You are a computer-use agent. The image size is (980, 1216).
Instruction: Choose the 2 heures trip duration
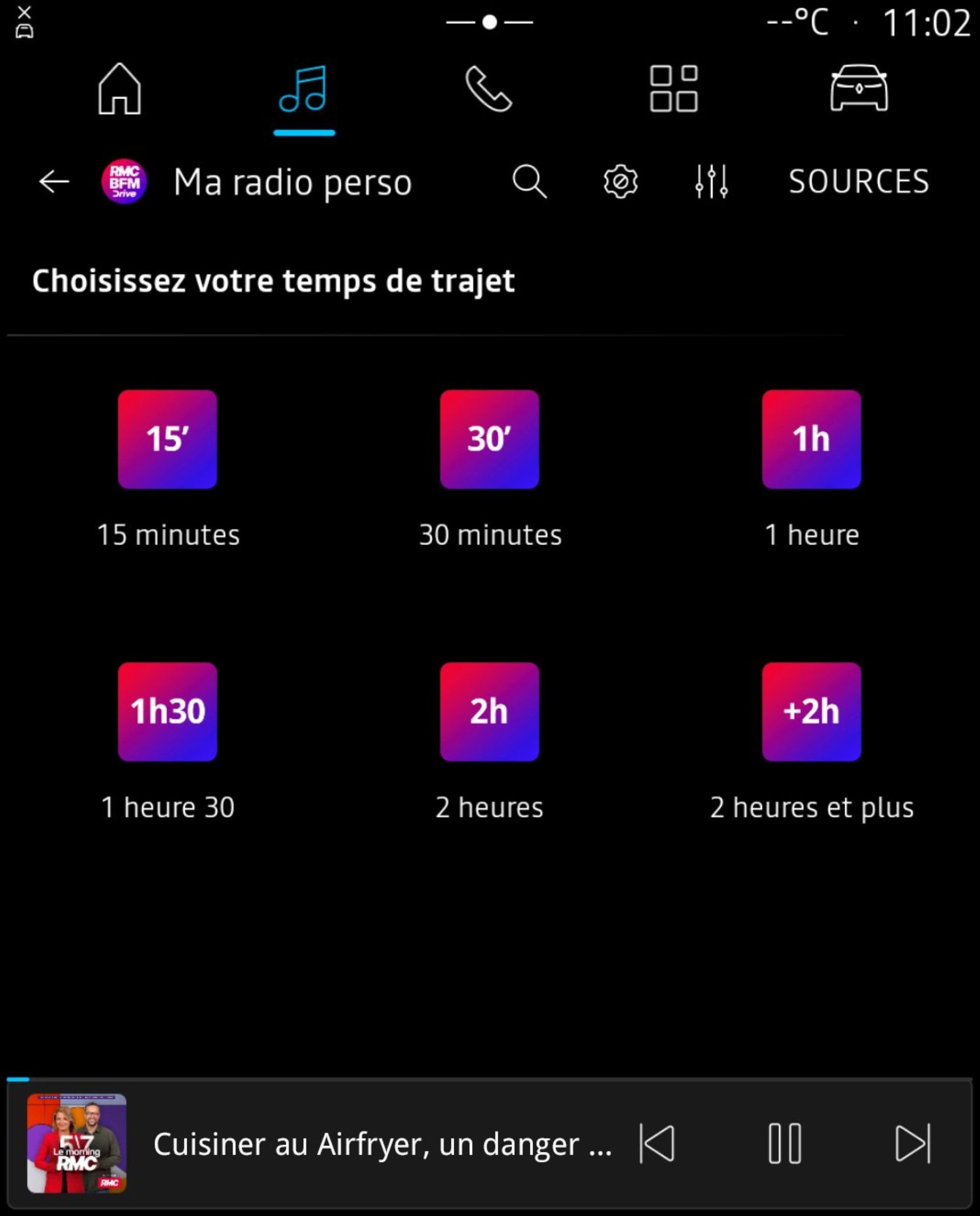(x=489, y=711)
